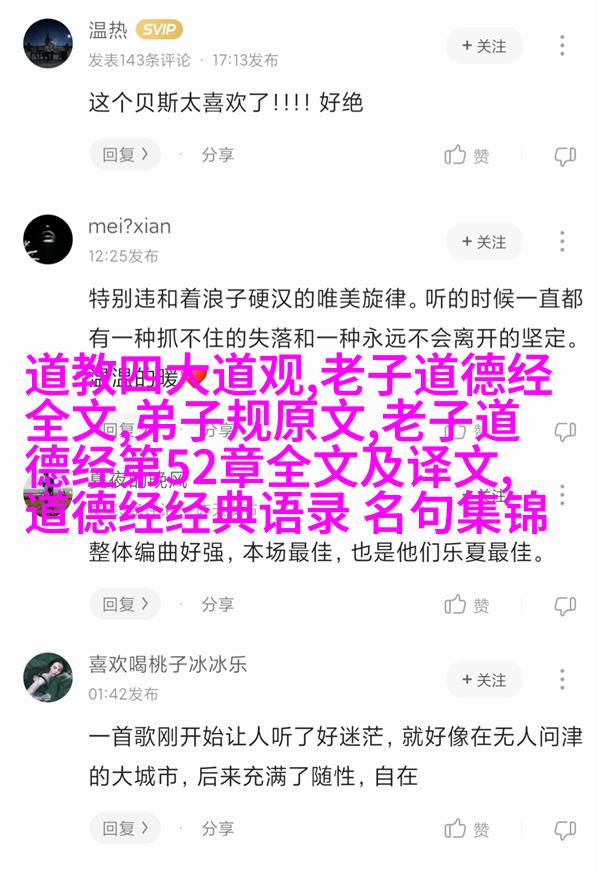This screenshot has width=600, height=876.
Task: Share 喜欢喝桃子冰冰乐's comment
Action: coord(217,829)
